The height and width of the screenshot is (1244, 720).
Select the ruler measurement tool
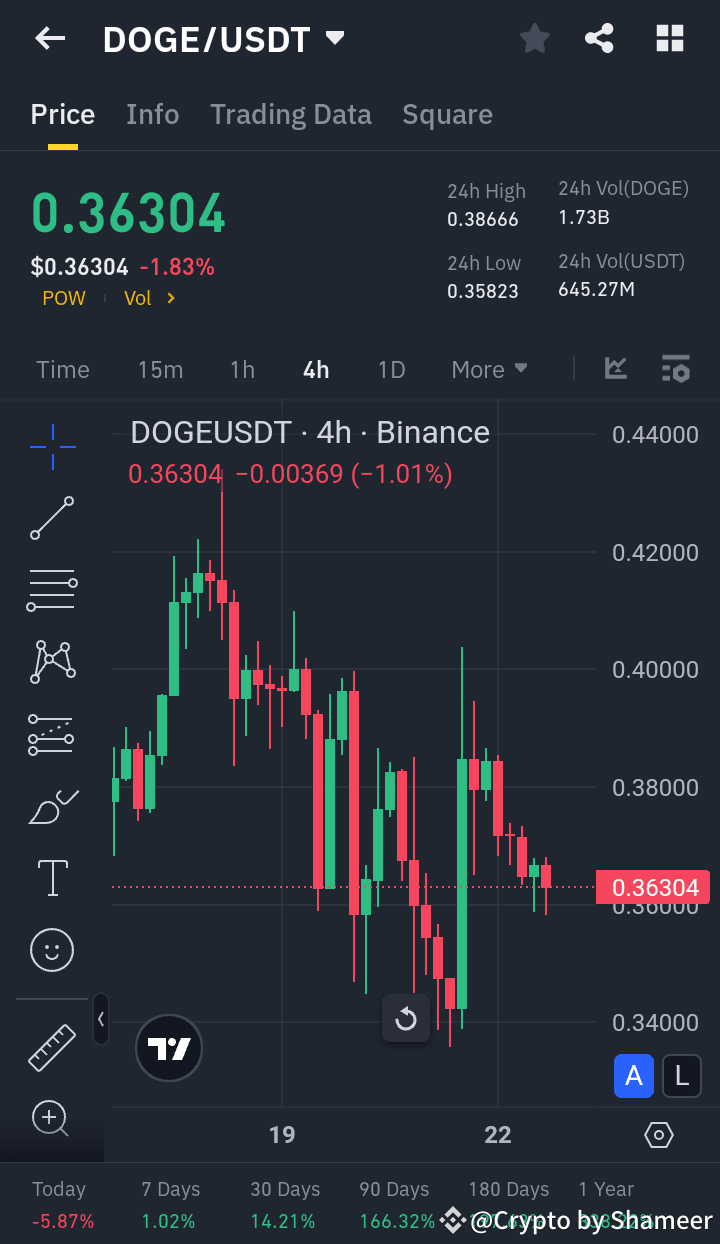(x=52, y=1048)
